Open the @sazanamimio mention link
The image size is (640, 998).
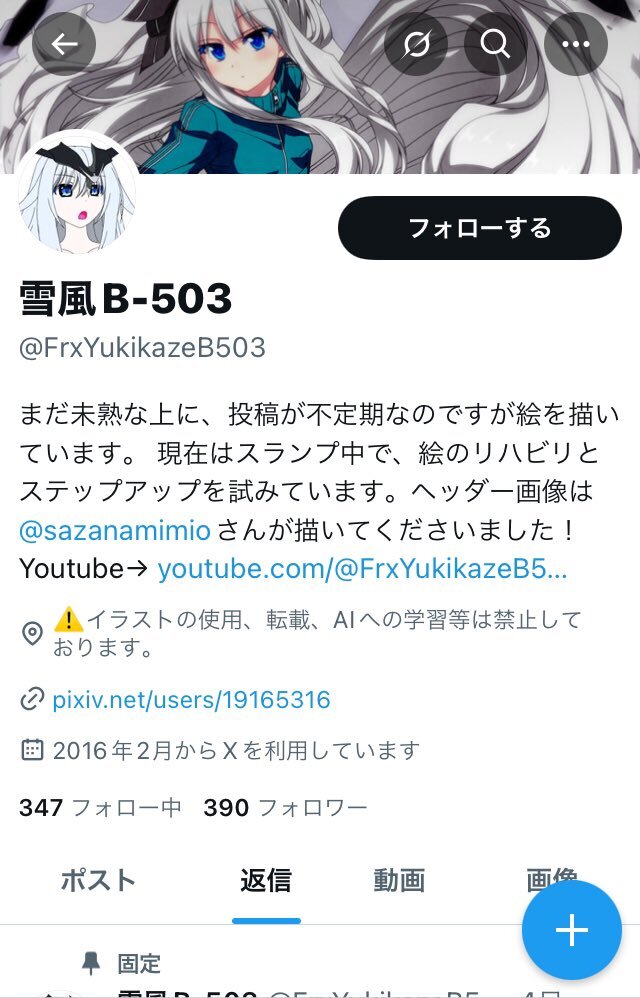coord(115,530)
